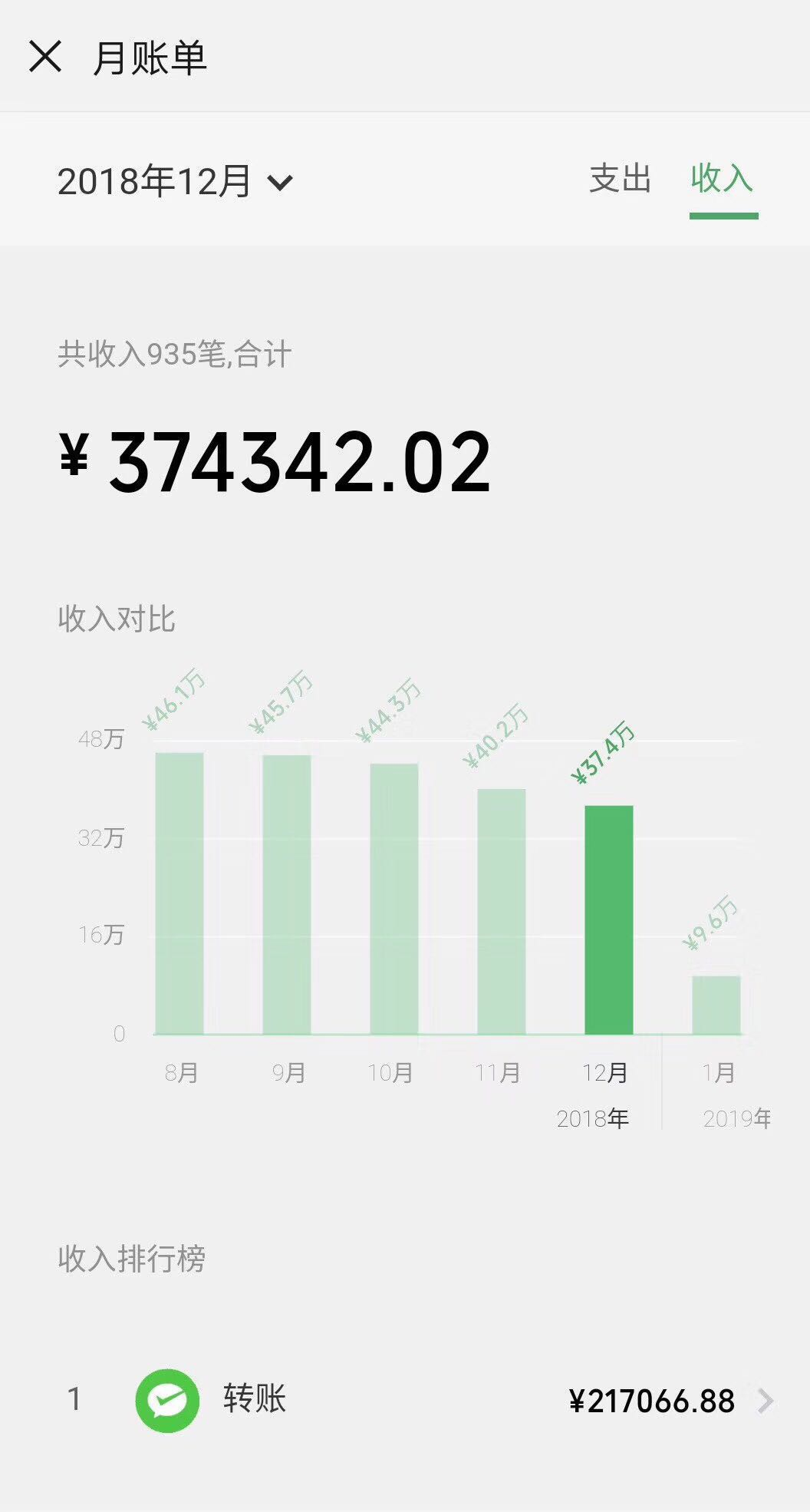Select the 9月 bar in the chart
The height and width of the screenshot is (1512, 810).
287,895
